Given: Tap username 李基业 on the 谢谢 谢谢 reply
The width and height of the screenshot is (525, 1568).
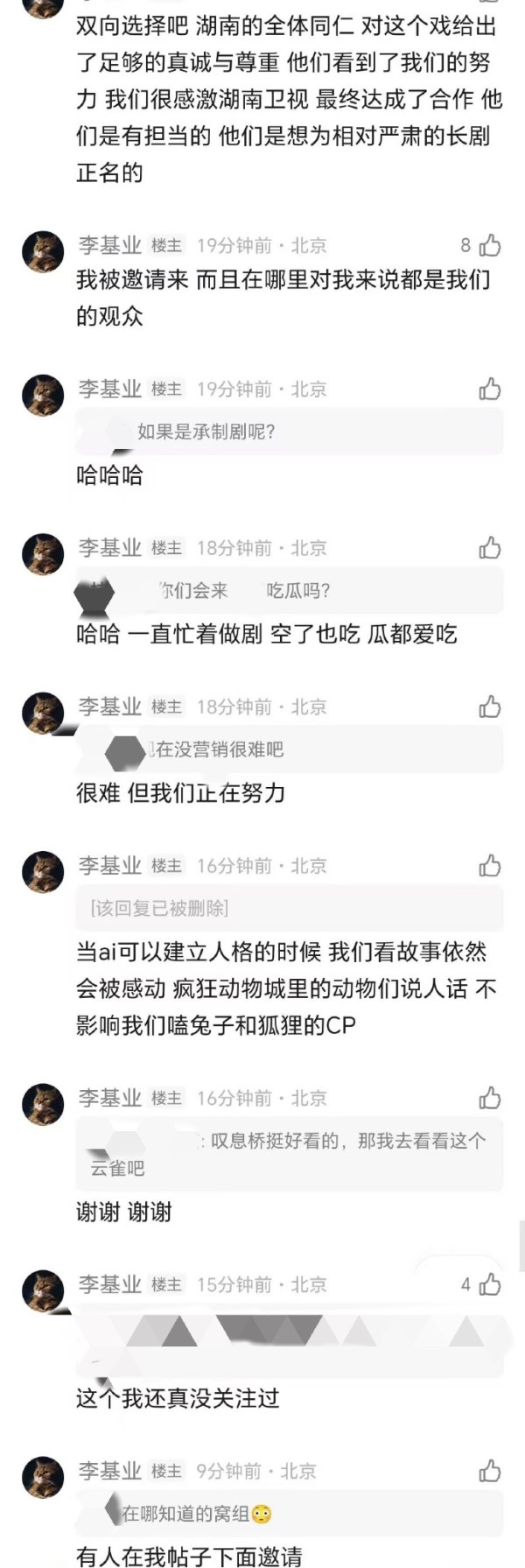Looking at the screenshot, I should point(109,1098).
